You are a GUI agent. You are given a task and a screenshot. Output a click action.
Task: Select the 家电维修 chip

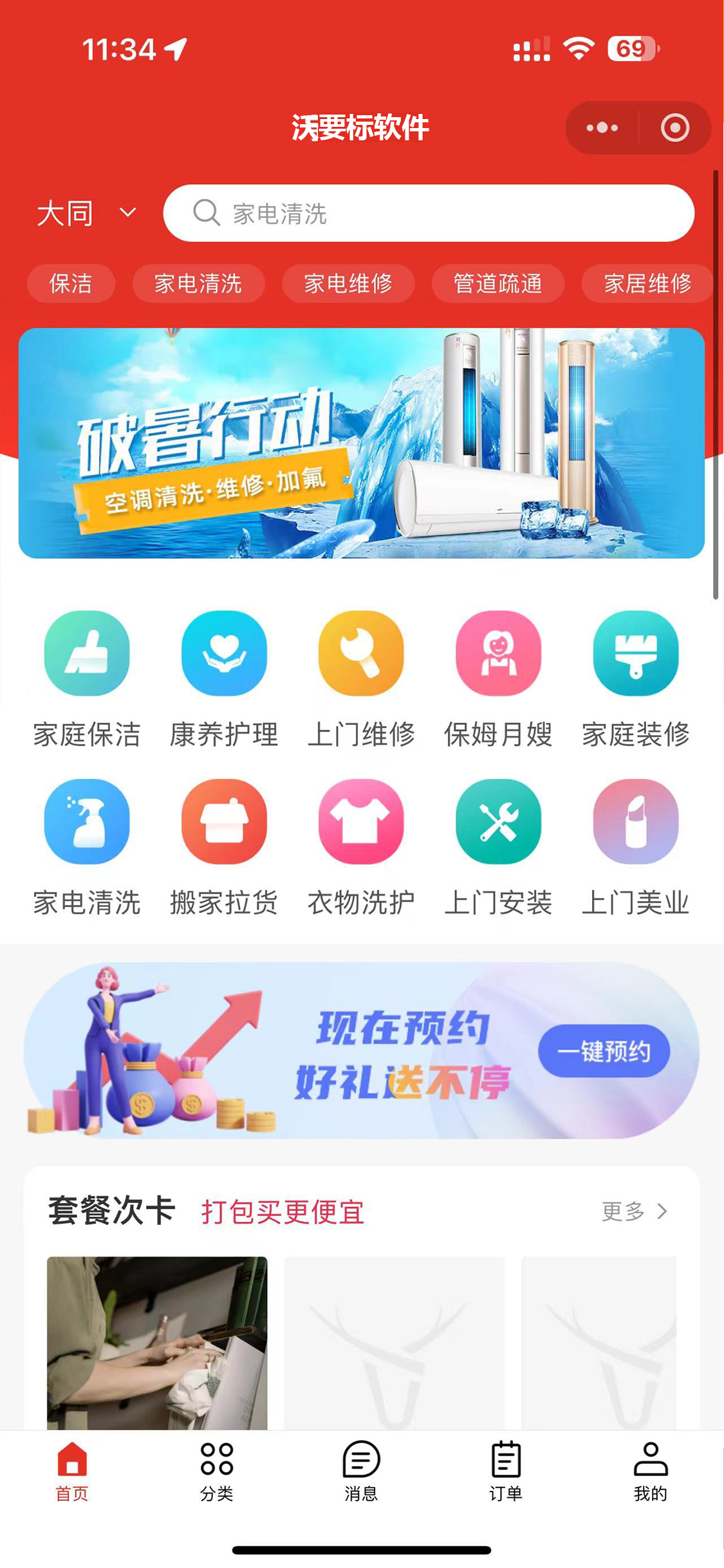click(x=348, y=283)
